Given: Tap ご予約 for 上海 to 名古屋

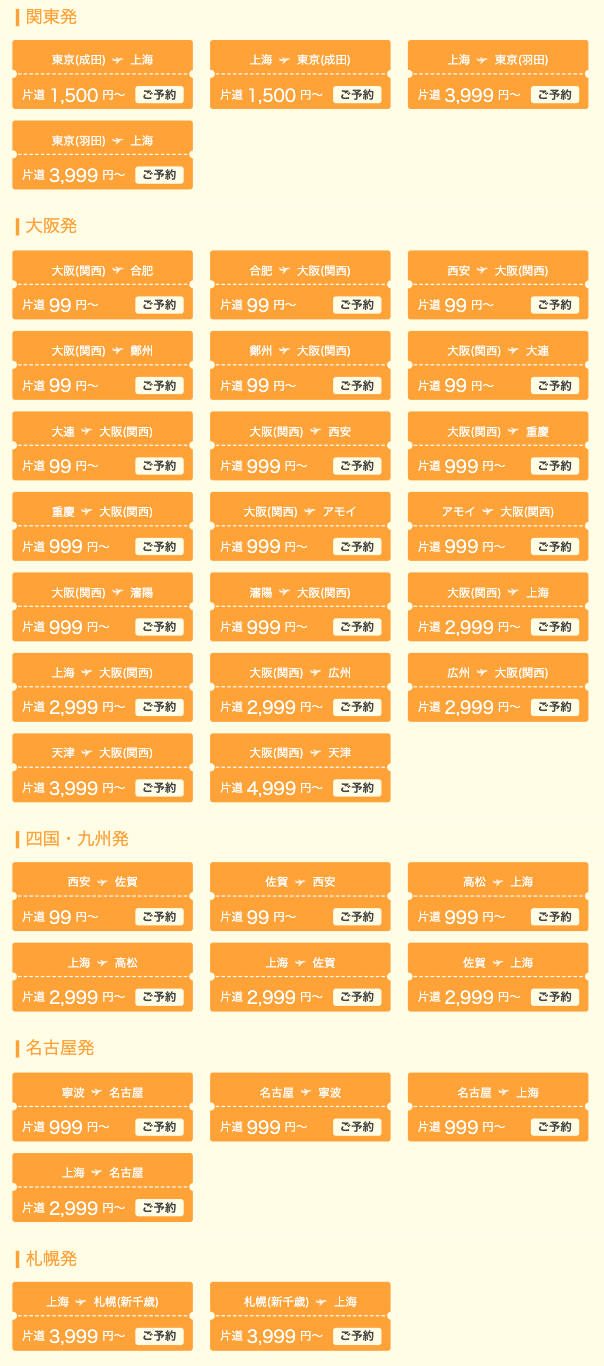Looking at the screenshot, I should pyautogui.click(x=160, y=1208).
